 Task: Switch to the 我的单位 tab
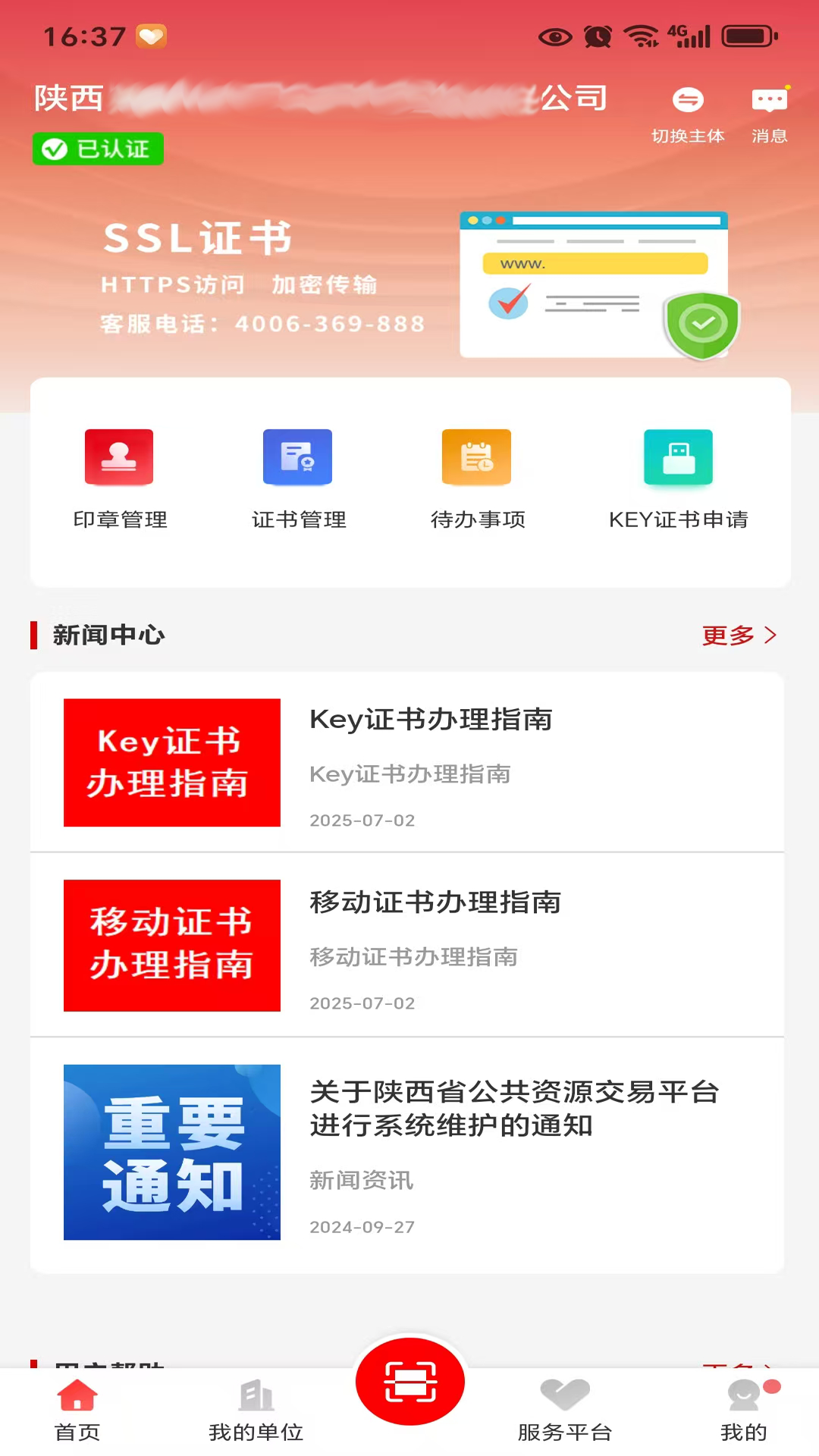[x=256, y=1410]
